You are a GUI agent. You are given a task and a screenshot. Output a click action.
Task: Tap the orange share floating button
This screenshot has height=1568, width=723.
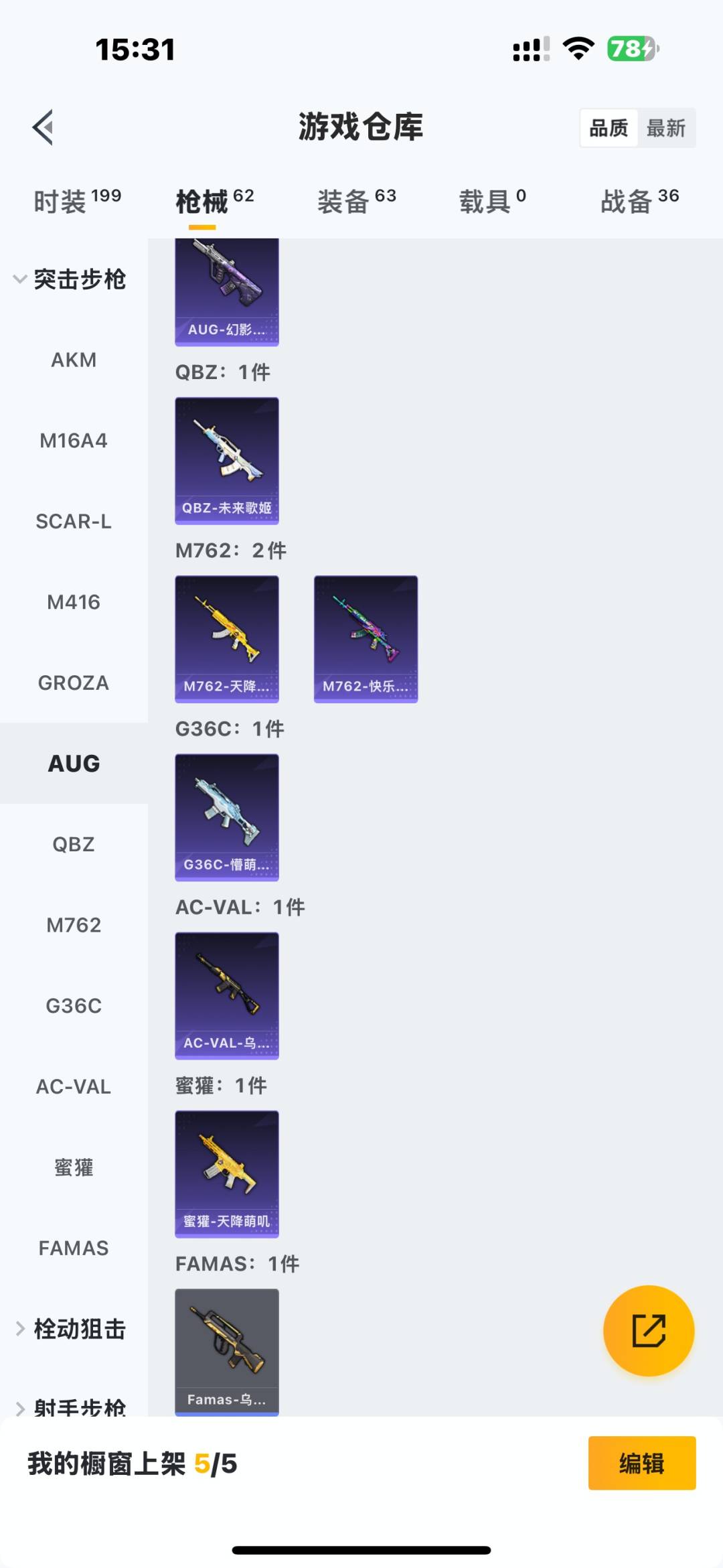pyautogui.click(x=649, y=1330)
